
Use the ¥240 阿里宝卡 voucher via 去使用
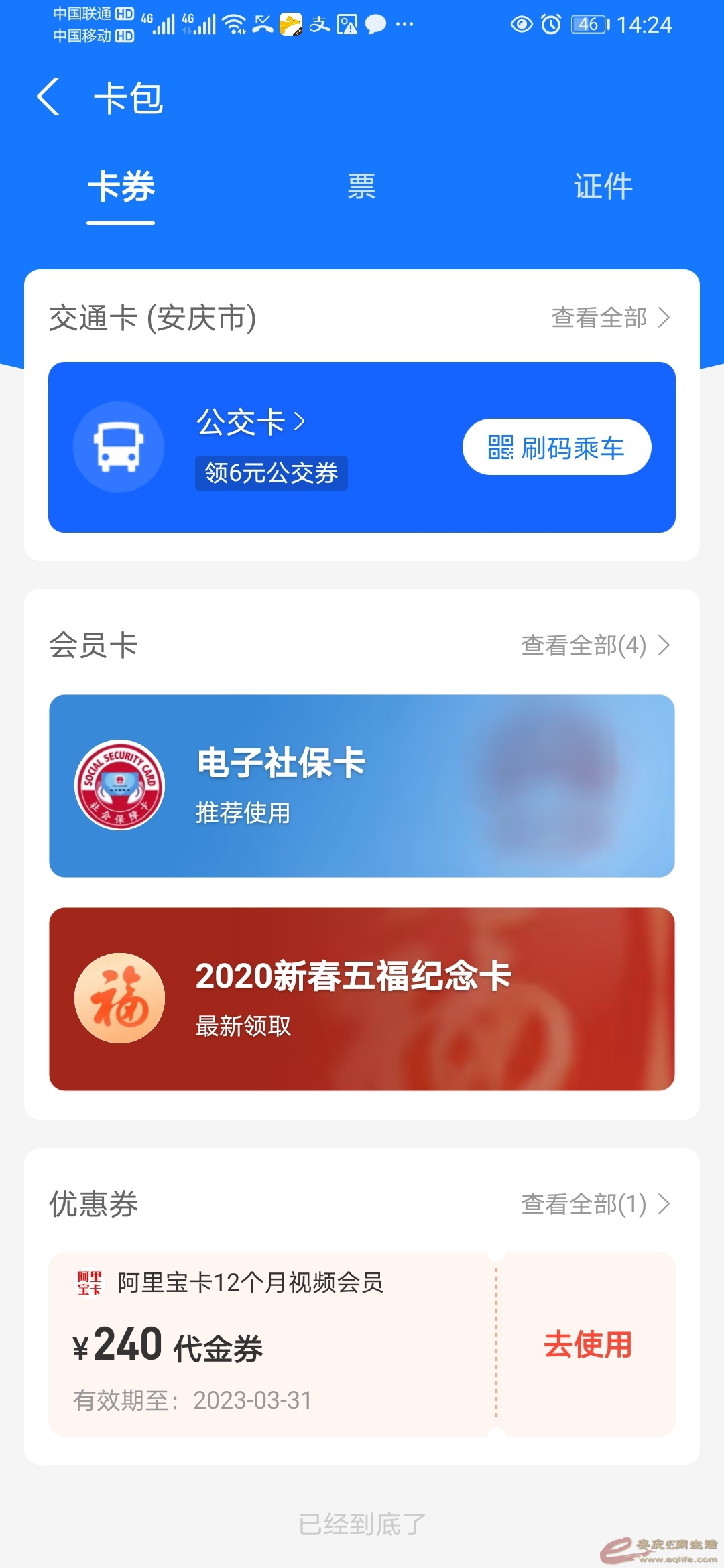587,1345
